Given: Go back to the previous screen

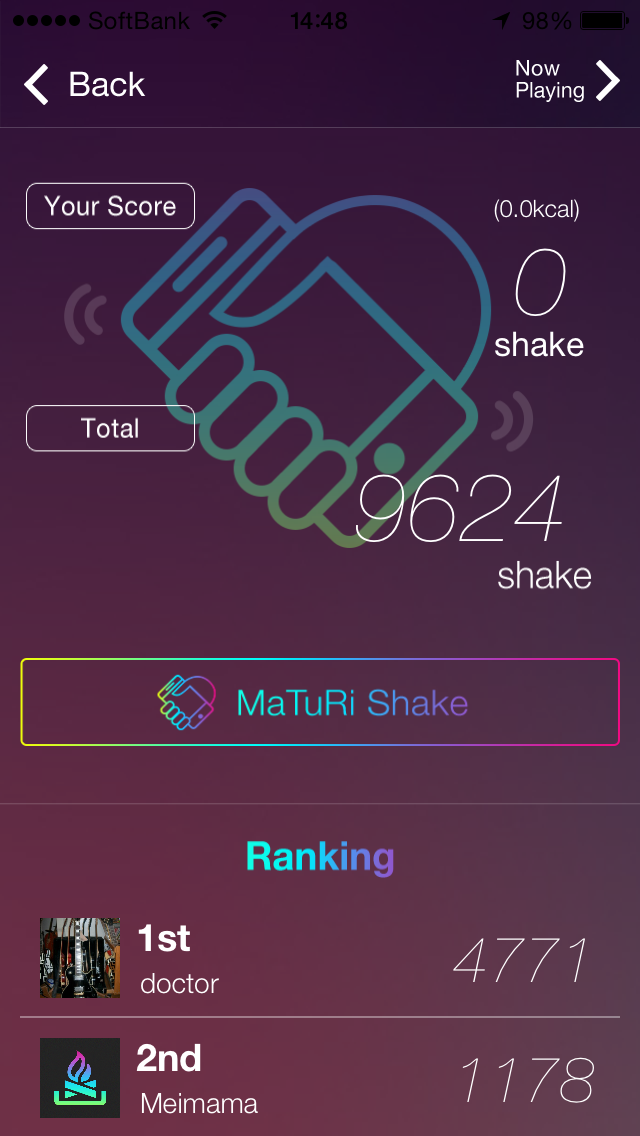Looking at the screenshot, I should click(85, 84).
